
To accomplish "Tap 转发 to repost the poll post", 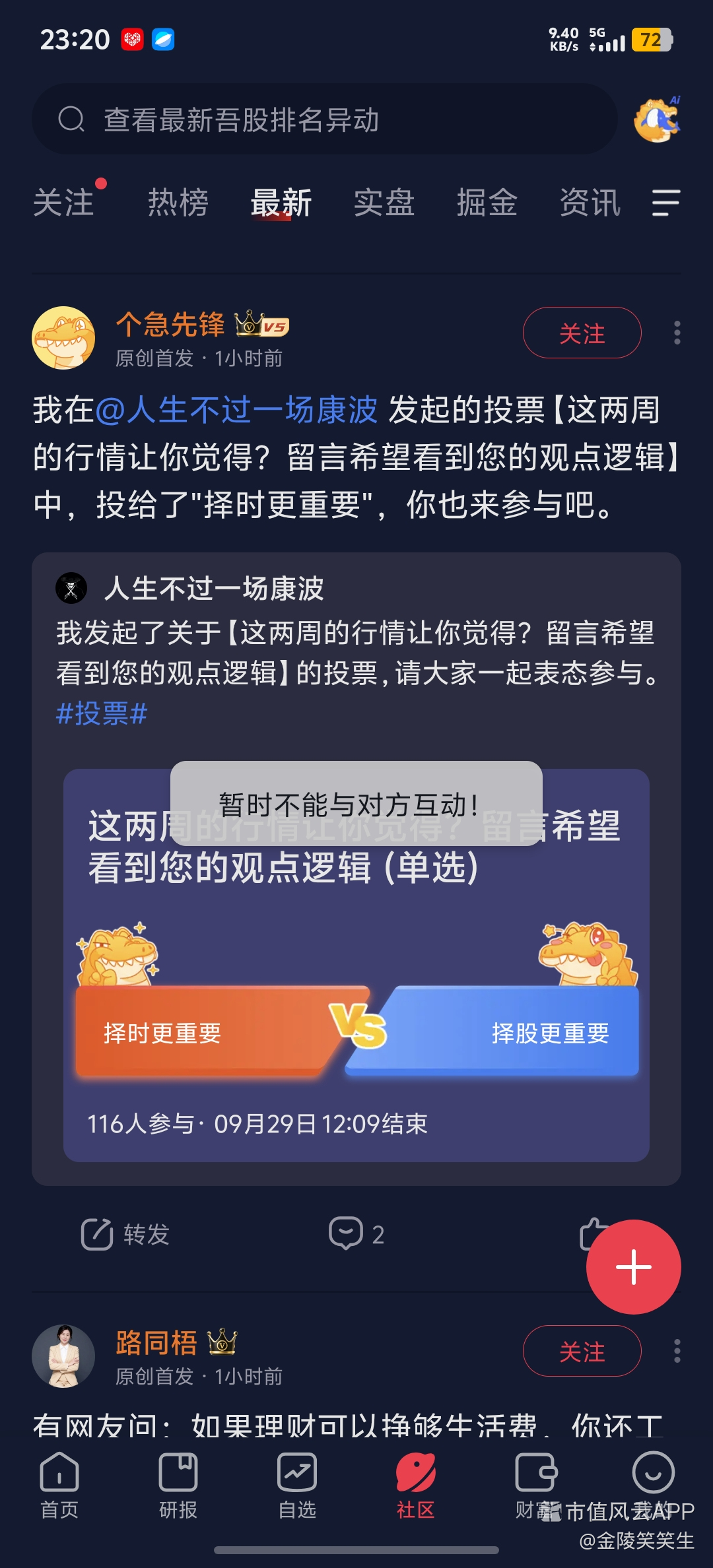I will [125, 1234].
